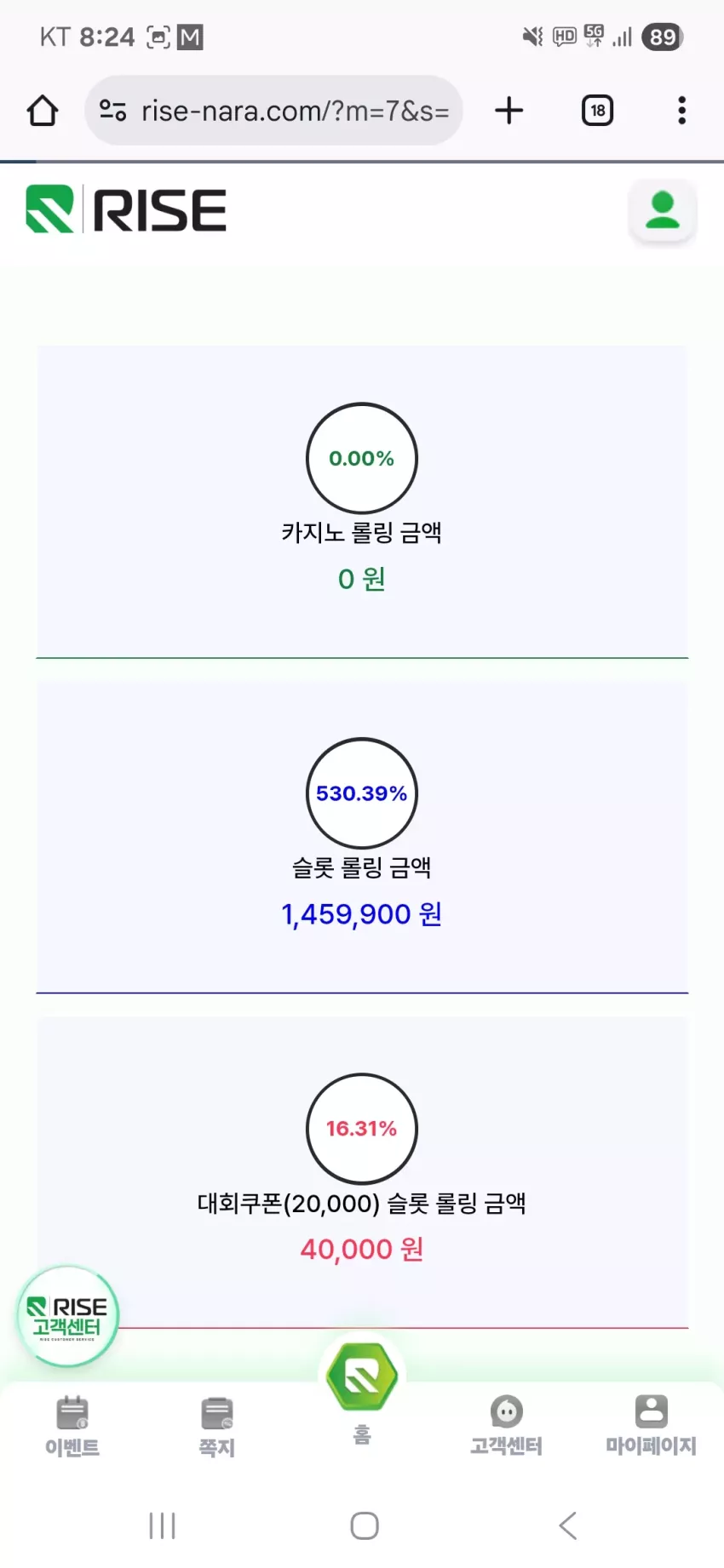This screenshot has width=724, height=1568.
Task: Open the browser overflow menu
Action: tap(681, 111)
